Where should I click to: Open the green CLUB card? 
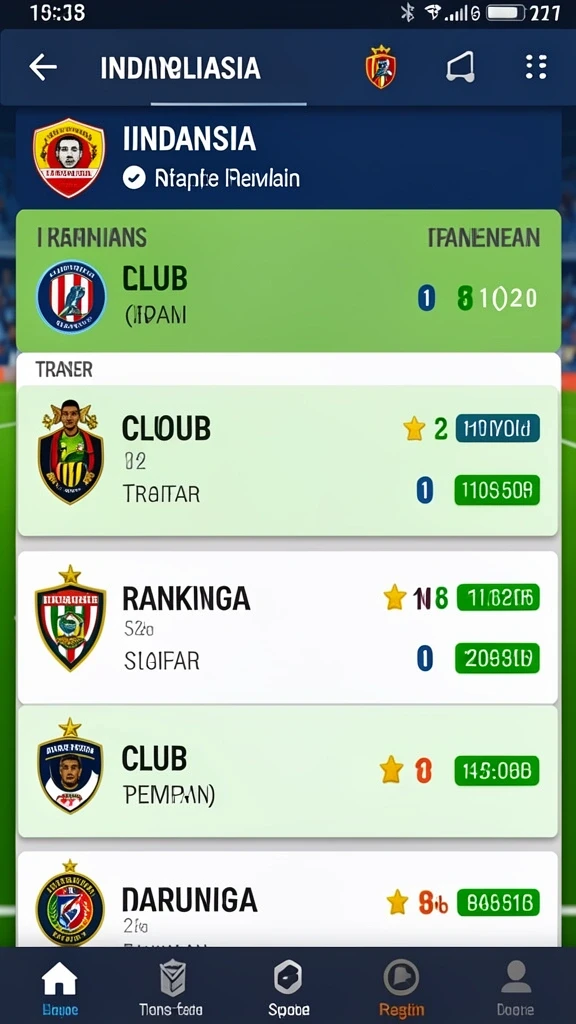288,281
